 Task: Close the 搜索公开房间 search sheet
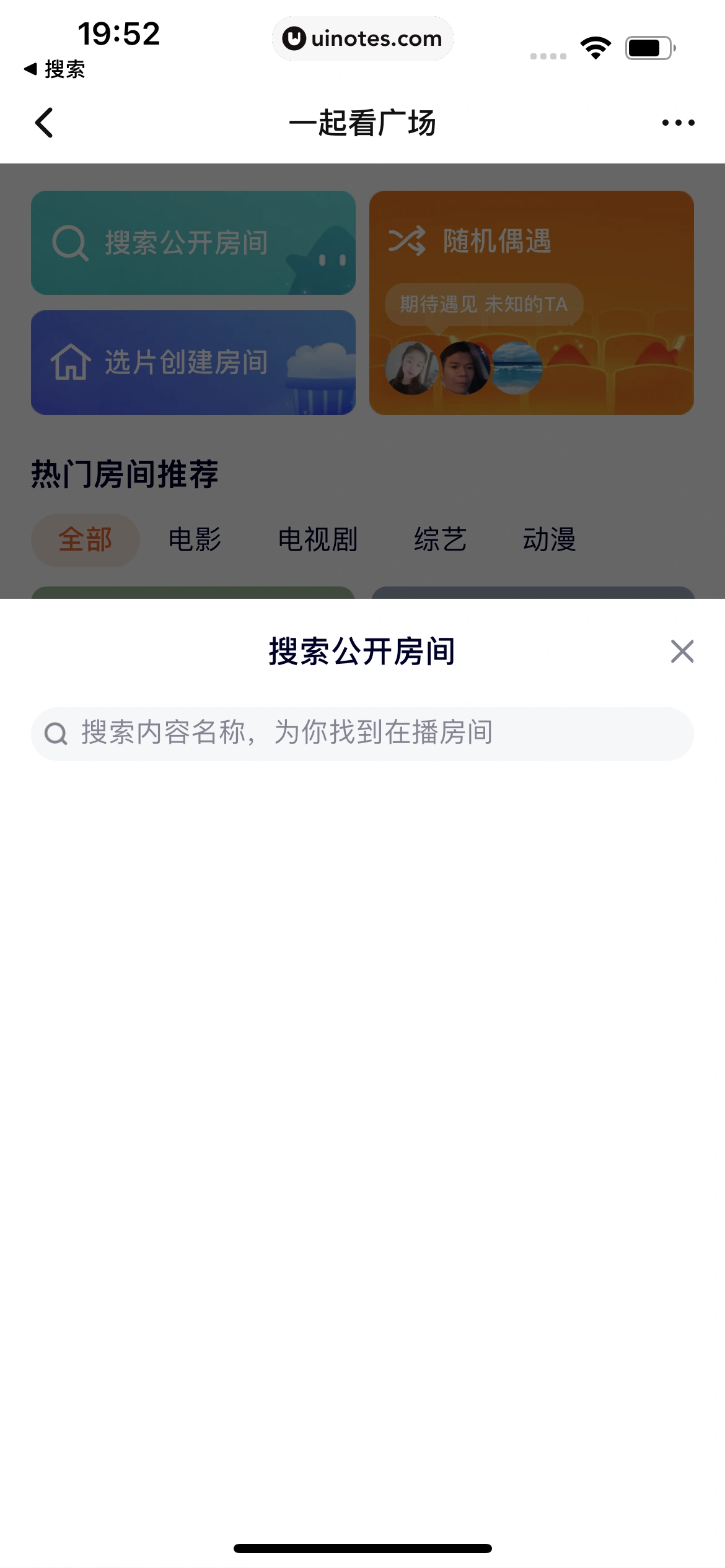click(682, 651)
